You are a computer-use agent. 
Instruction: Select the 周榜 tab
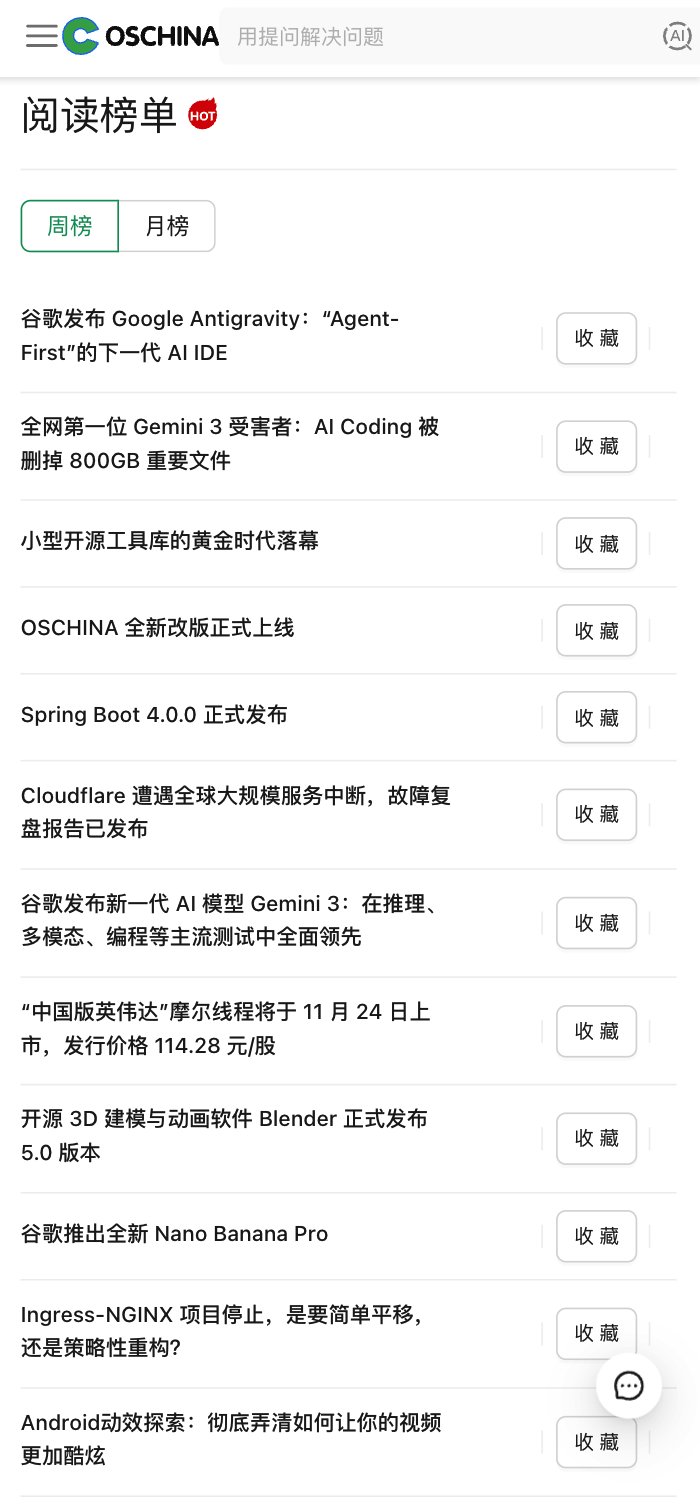click(x=70, y=226)
